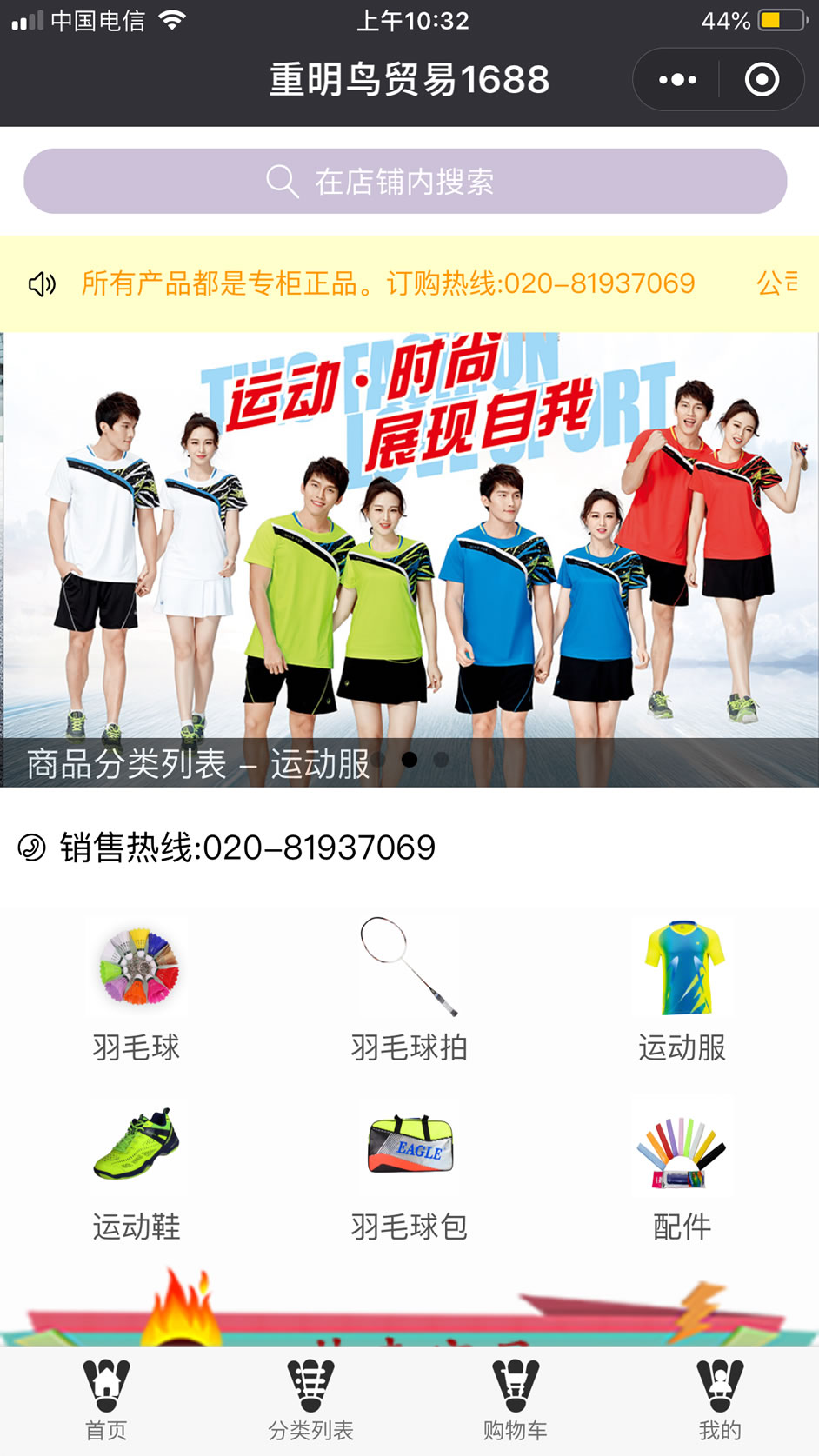Browse the 羽毛球拍 category
The width and height of the screenshot is (819, 1456).
(x=409, y=991)
